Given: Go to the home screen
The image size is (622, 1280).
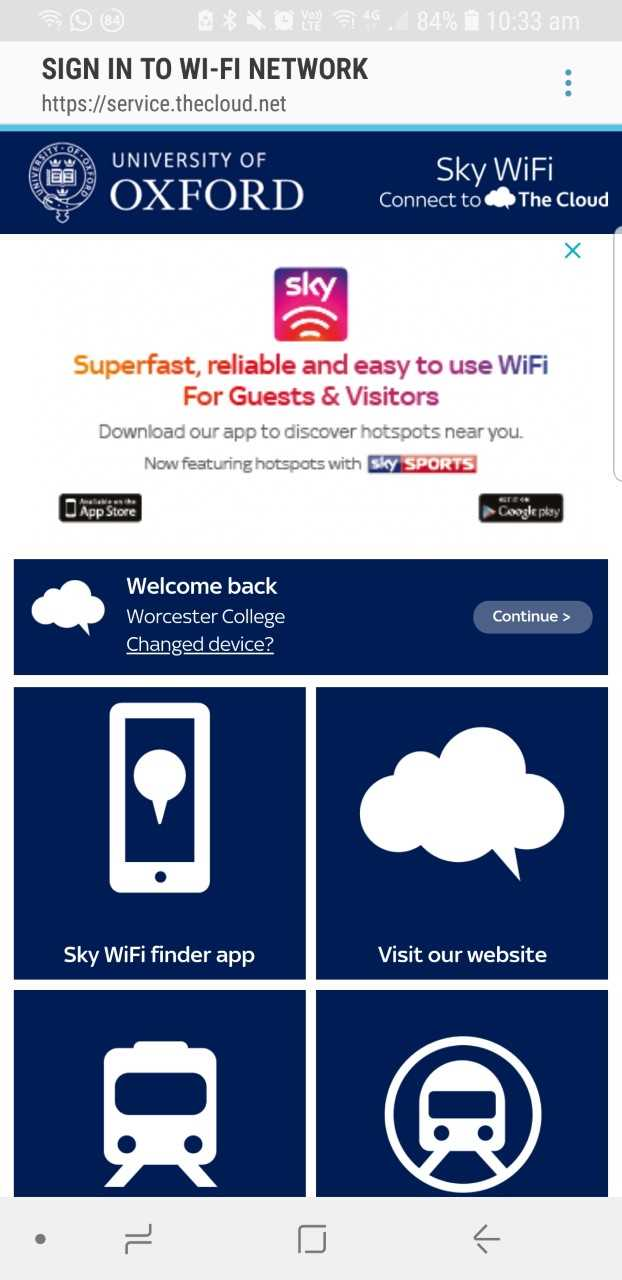Looking at the screenshot, I should (x=312, y=1239).
